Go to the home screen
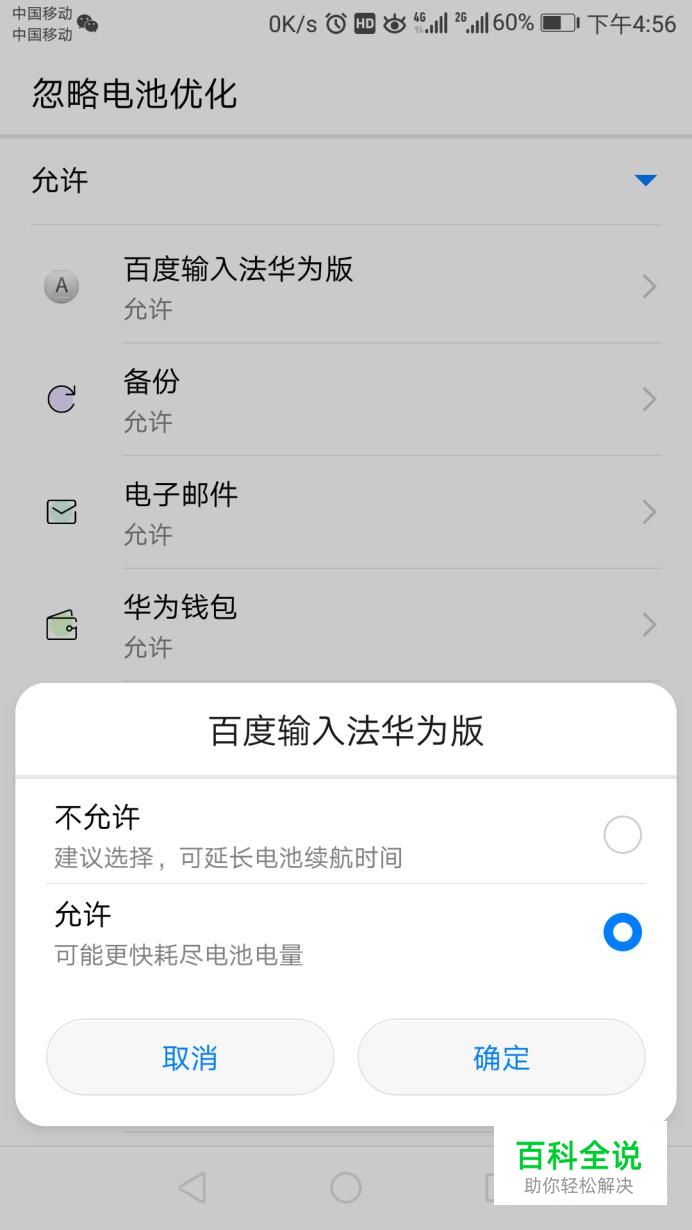 pyautogui.click(x=346, y=1187)
